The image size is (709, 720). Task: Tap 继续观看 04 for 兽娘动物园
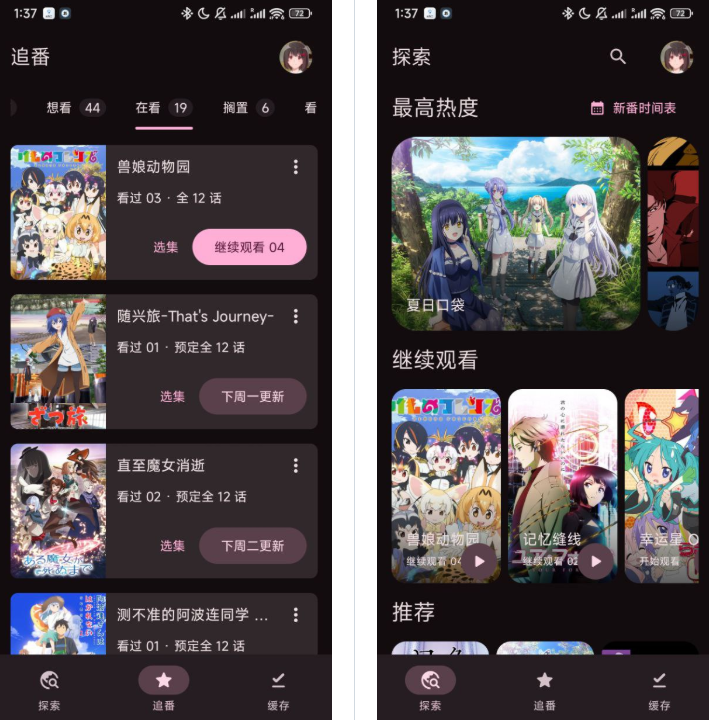click(x=249, y=247)
